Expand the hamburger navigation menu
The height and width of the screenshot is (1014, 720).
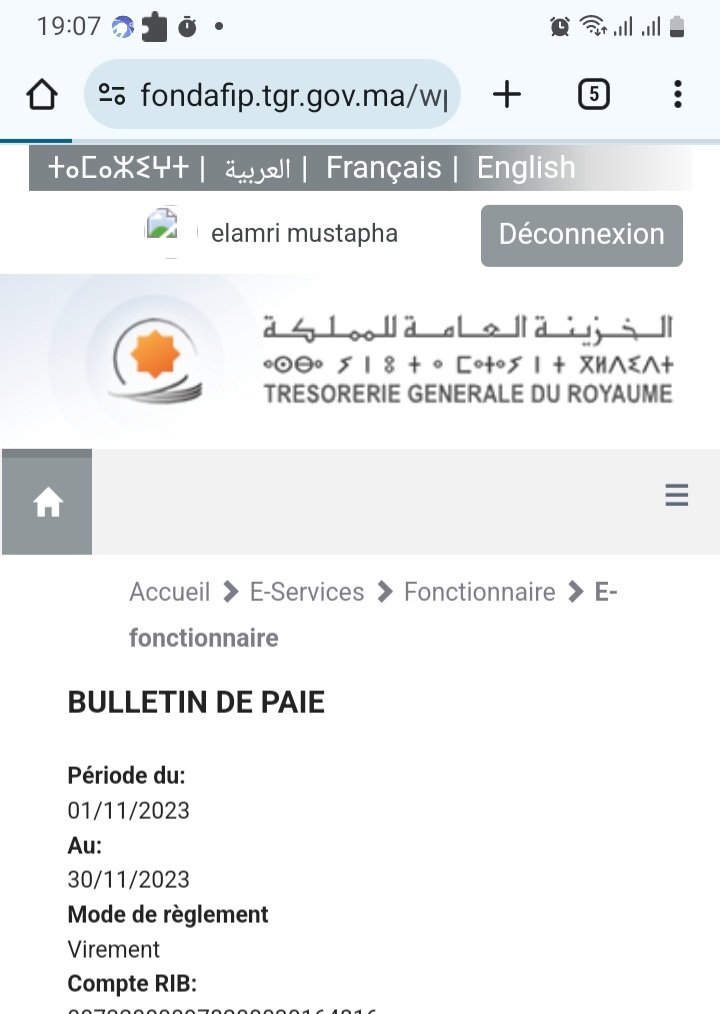(677, 495)
